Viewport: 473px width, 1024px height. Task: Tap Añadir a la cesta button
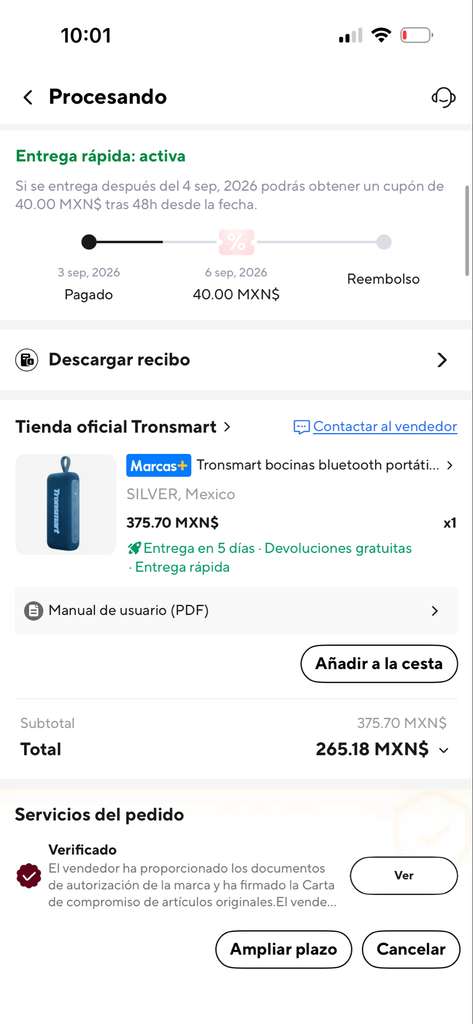[379, 664]
